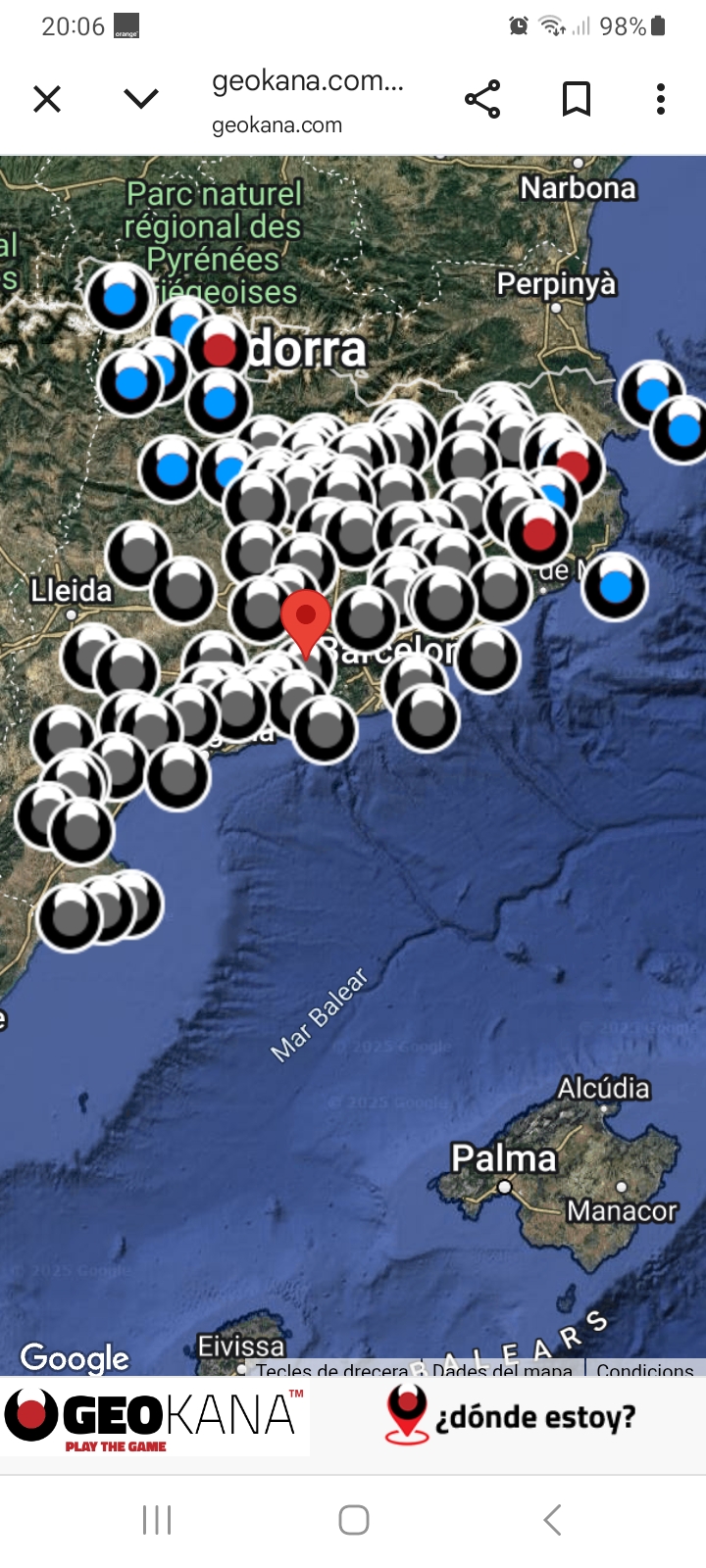Expand the tab's chevron menu

(x=141, y=99)
